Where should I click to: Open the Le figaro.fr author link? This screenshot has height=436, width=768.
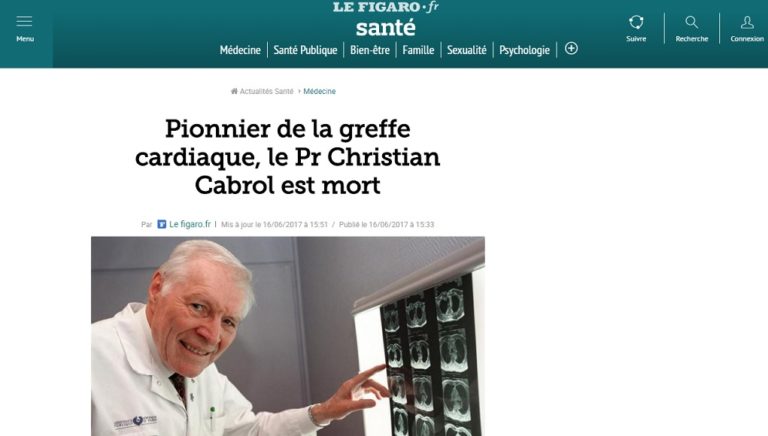(x=189, y=224)
